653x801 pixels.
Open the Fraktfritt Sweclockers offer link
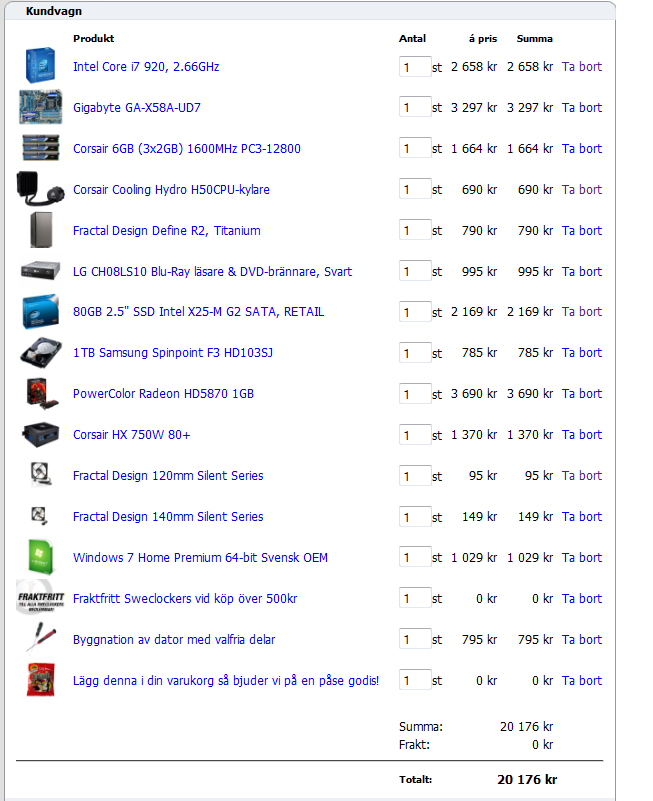(185, 599)
